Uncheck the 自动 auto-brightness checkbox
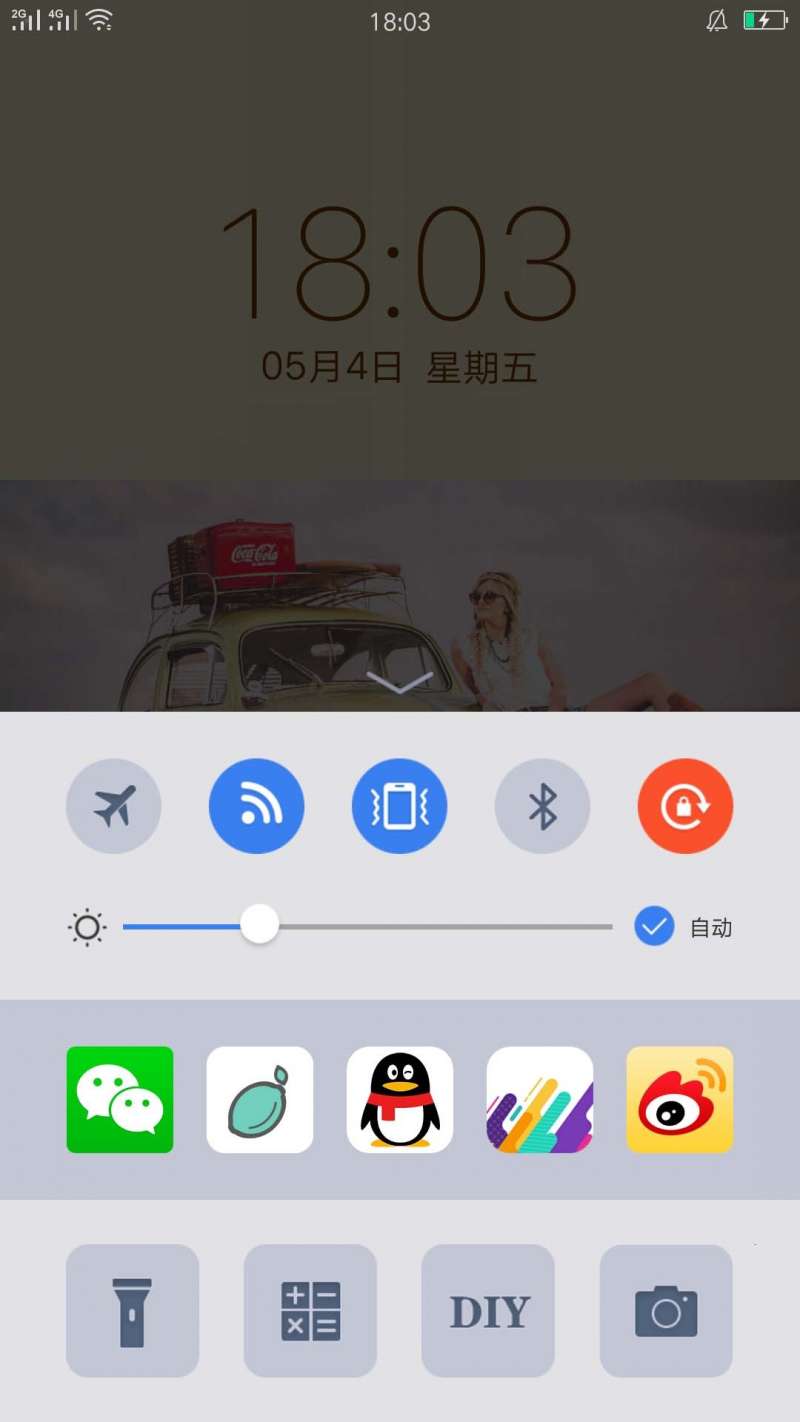800x1422 pixels. (x=654, y=927)
